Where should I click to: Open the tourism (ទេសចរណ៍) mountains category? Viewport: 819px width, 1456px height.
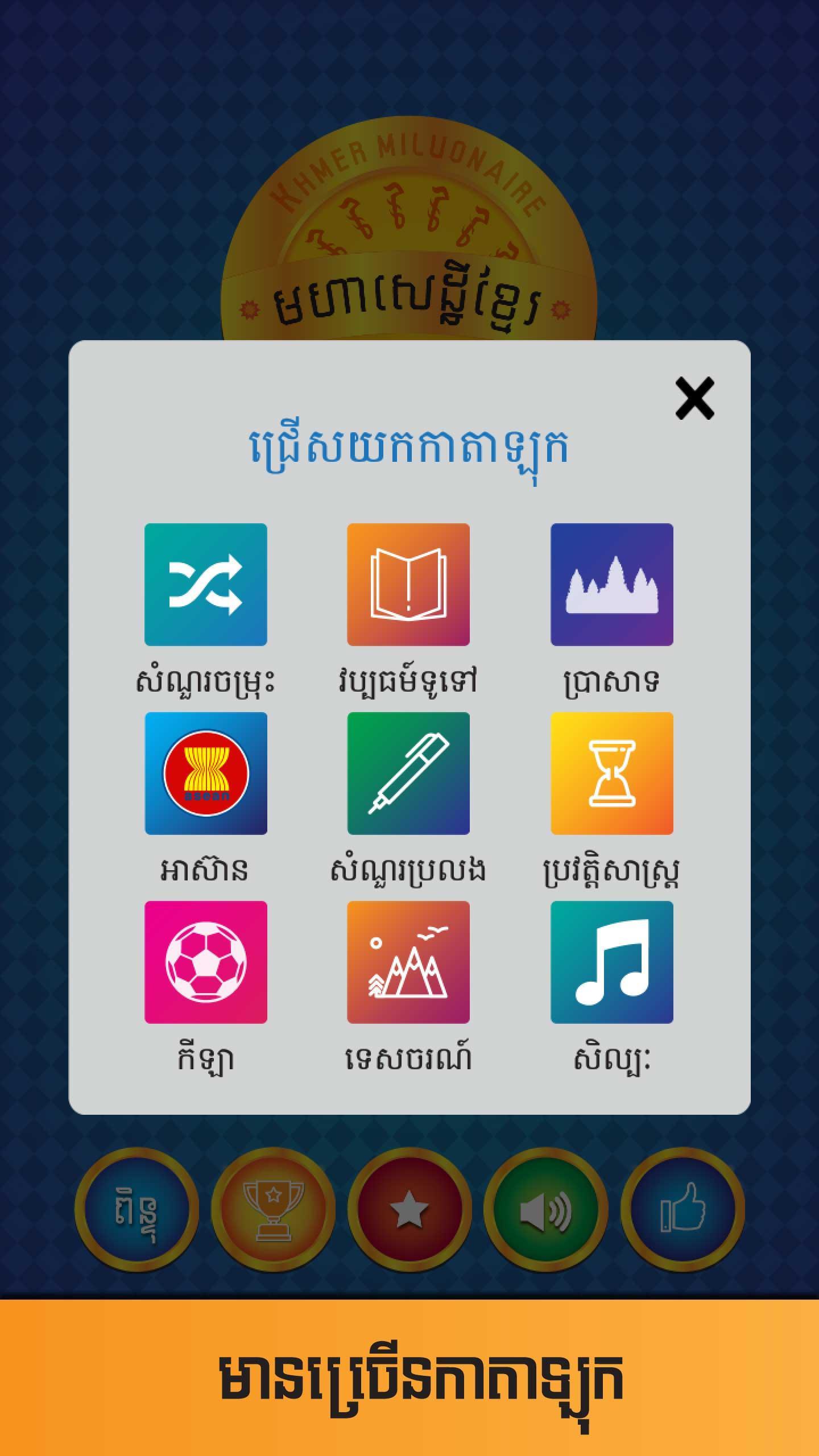coord(408,962)
